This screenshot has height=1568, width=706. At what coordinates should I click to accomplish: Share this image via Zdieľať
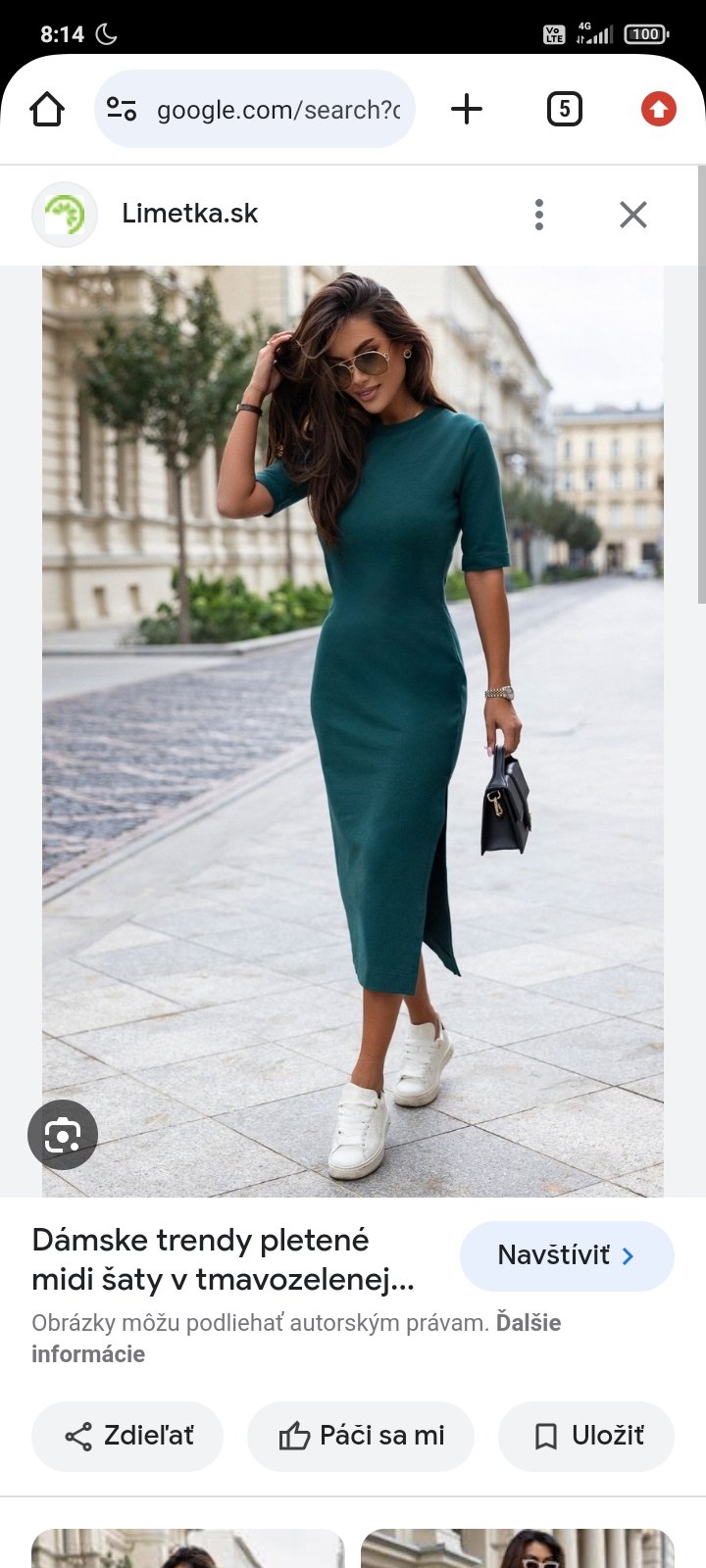tap(127, 1436)
